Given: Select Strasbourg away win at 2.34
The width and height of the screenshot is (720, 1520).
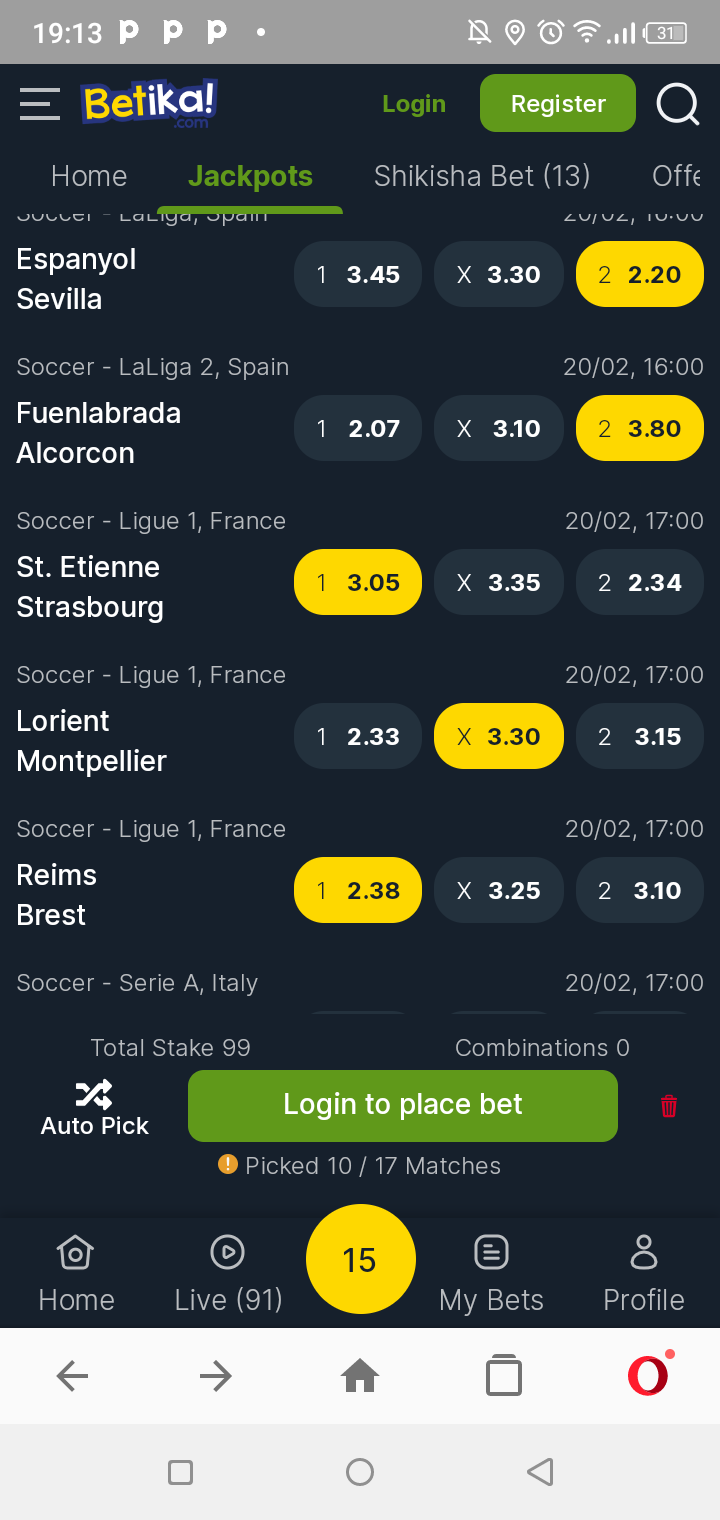Looking at the screenshot, I should [x=640, y=582].
